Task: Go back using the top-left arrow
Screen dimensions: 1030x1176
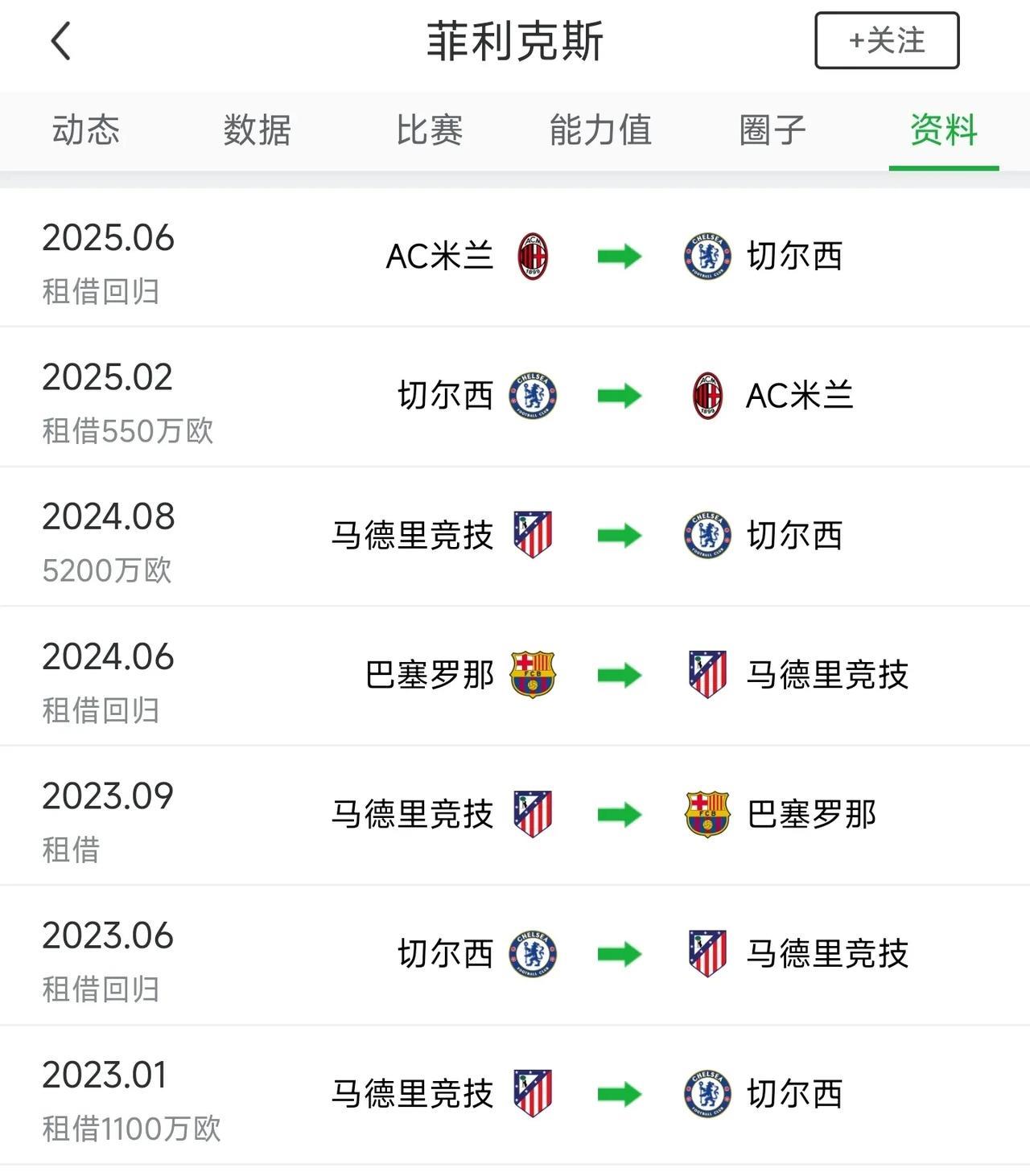Action: pos(60,41)
